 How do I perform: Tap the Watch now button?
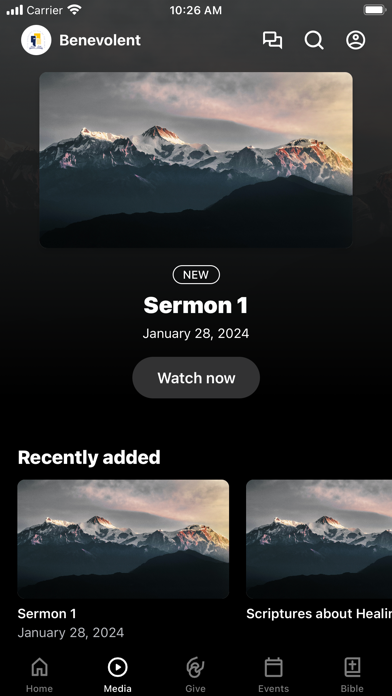(x=196, y=378)
